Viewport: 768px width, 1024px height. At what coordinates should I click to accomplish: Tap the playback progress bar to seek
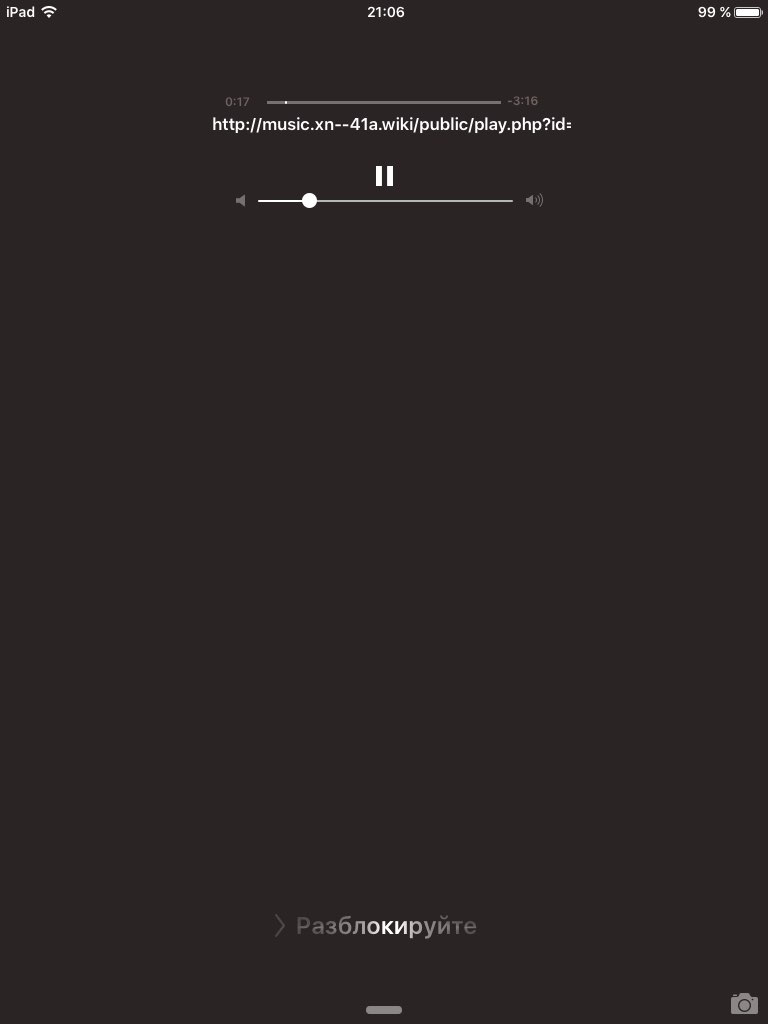[384, 102]
